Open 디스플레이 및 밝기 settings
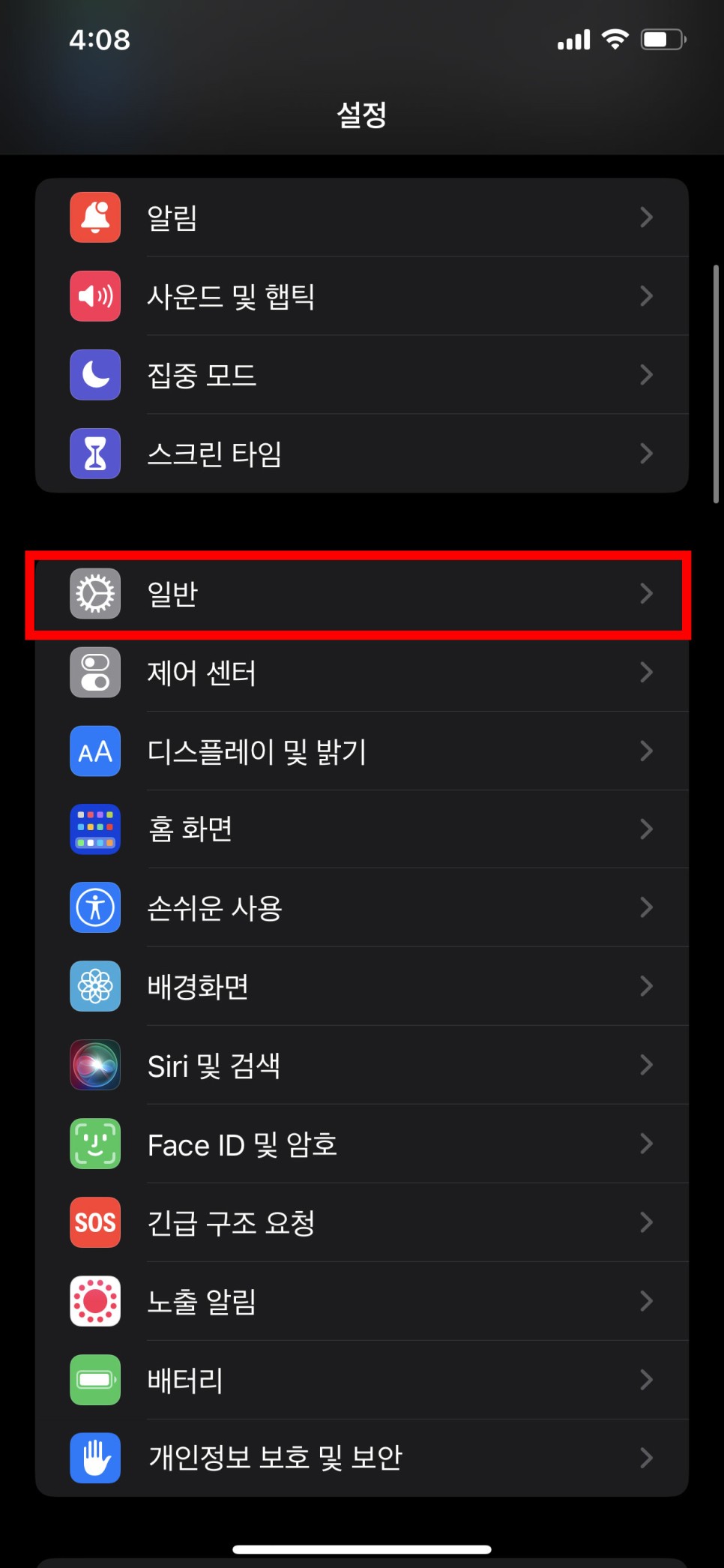 (362, 751)
